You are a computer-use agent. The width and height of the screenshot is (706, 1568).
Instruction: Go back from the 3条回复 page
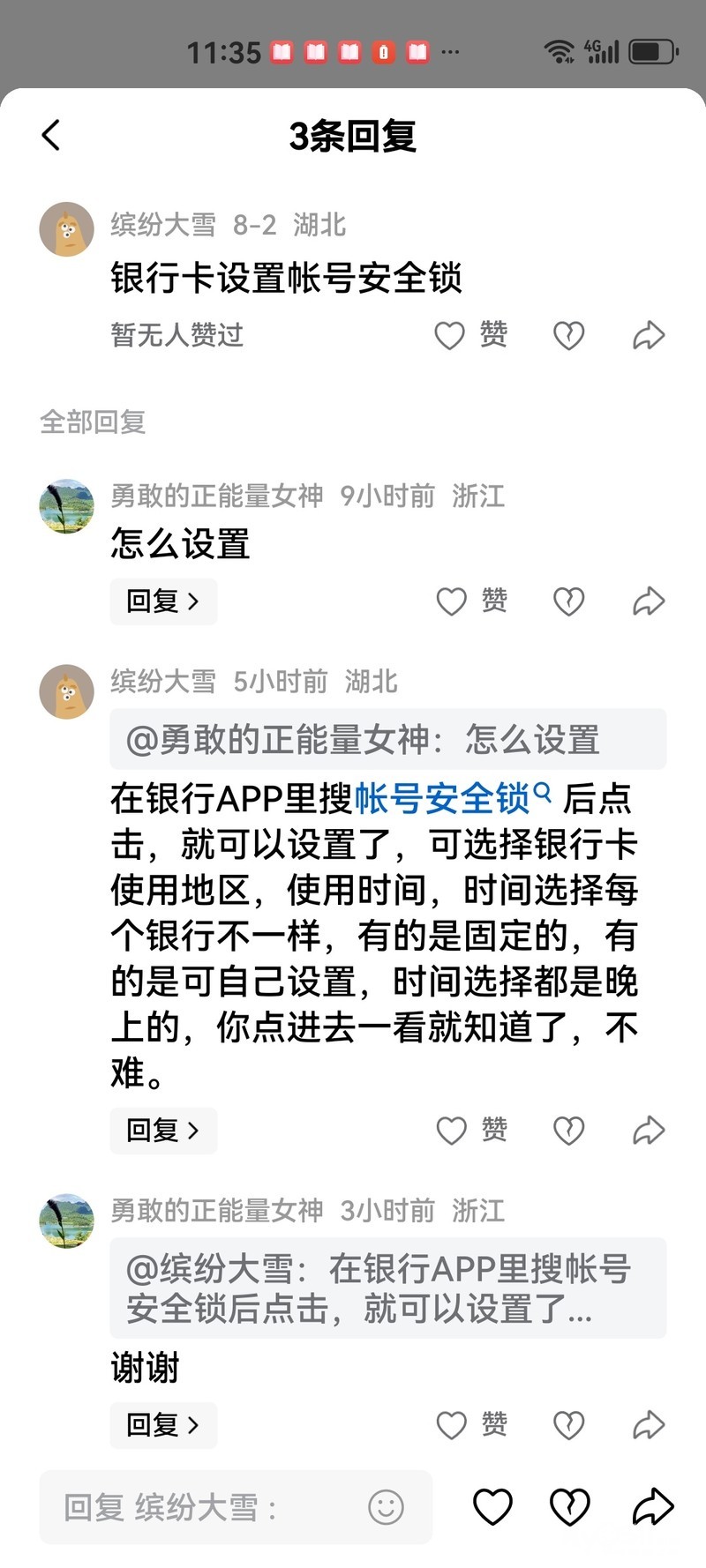(51, 136)
